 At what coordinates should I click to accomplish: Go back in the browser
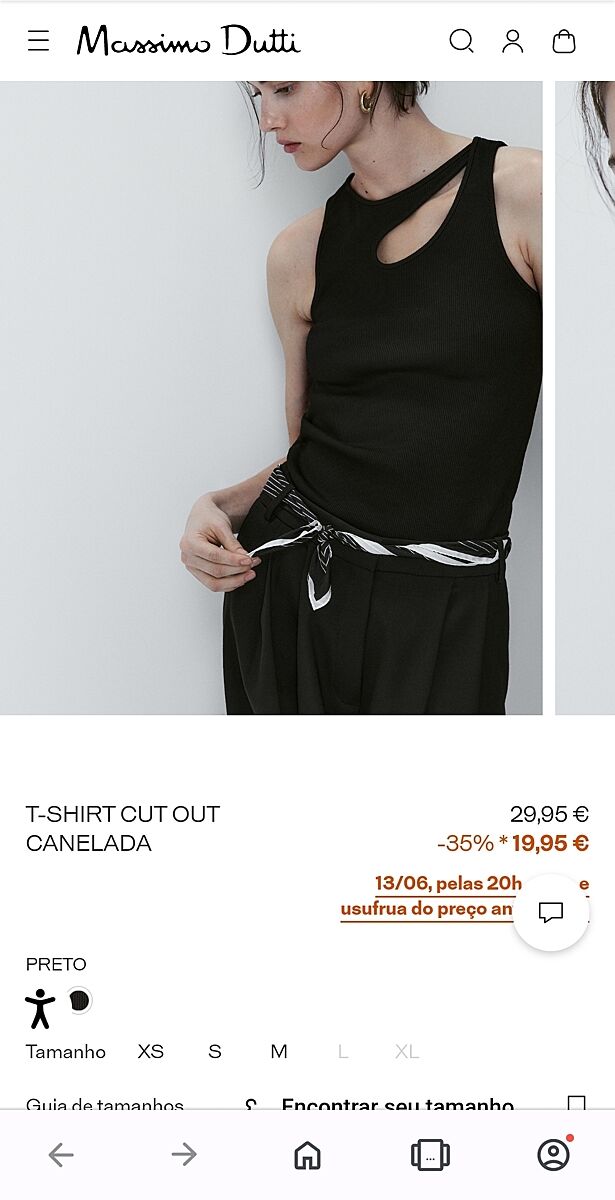[61, 1155]
